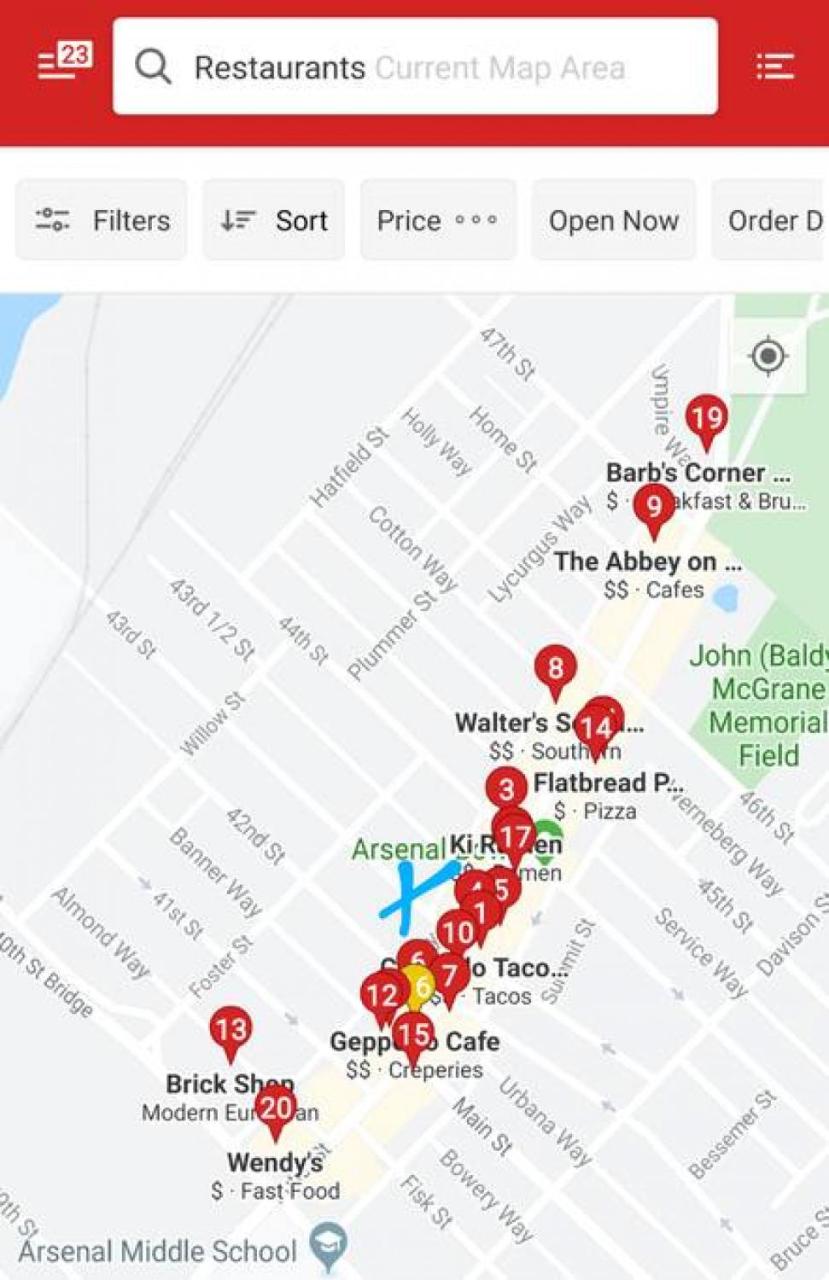Image resolution: width=829 pixels, height=1280 pixels.
Task: Open the menu with 23 notifications
Action: 65,64
